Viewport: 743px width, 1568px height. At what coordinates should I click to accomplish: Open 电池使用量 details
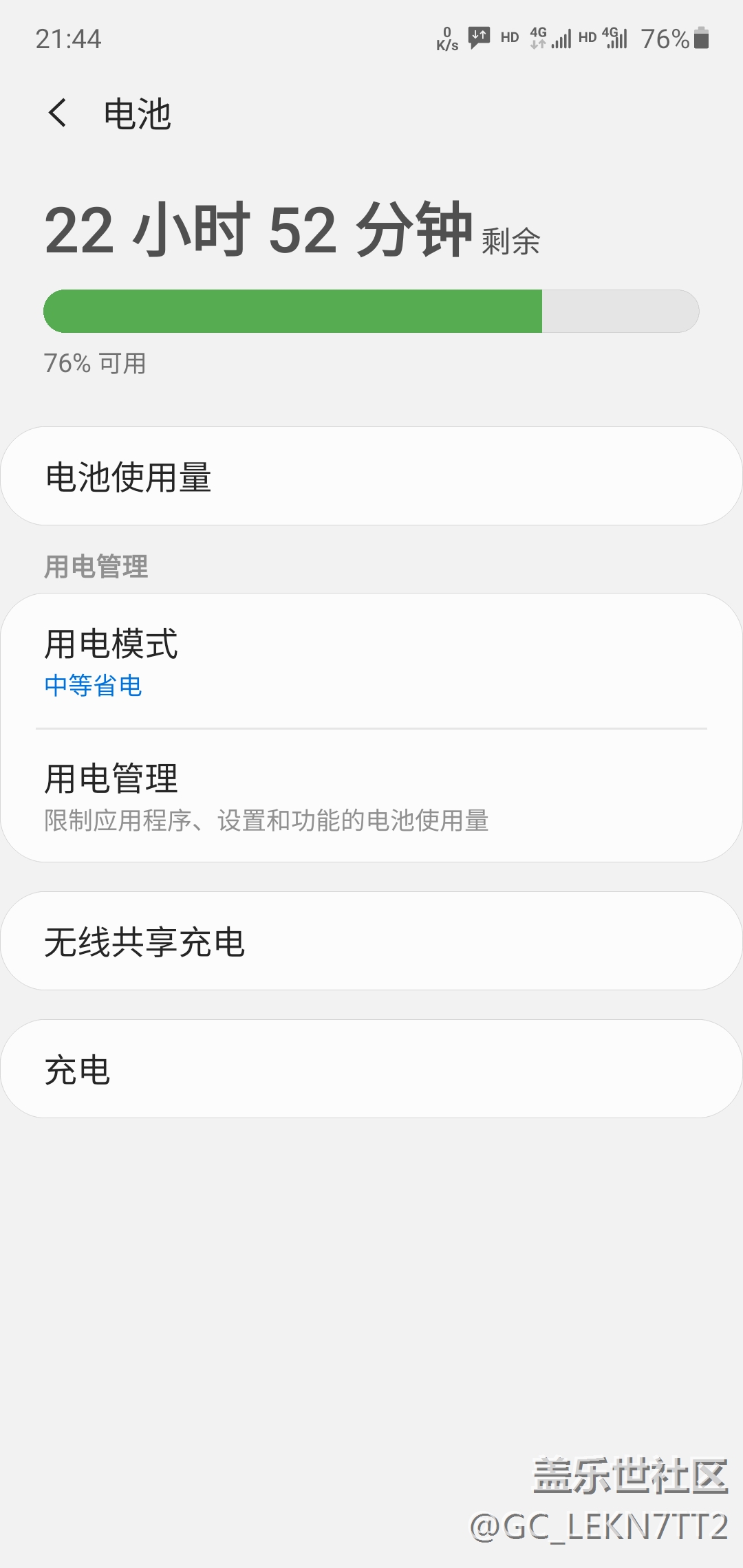[x=371, y=477]
